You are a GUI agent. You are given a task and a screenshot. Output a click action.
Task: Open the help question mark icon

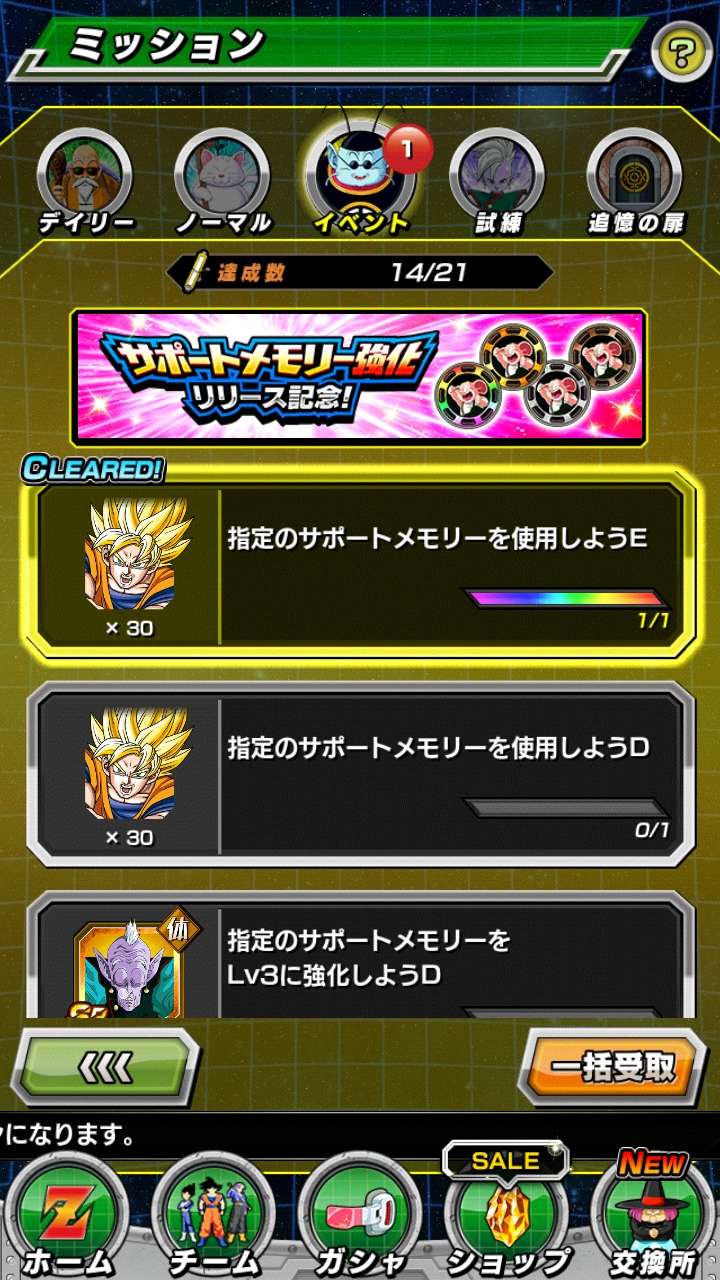pos(682,51)
